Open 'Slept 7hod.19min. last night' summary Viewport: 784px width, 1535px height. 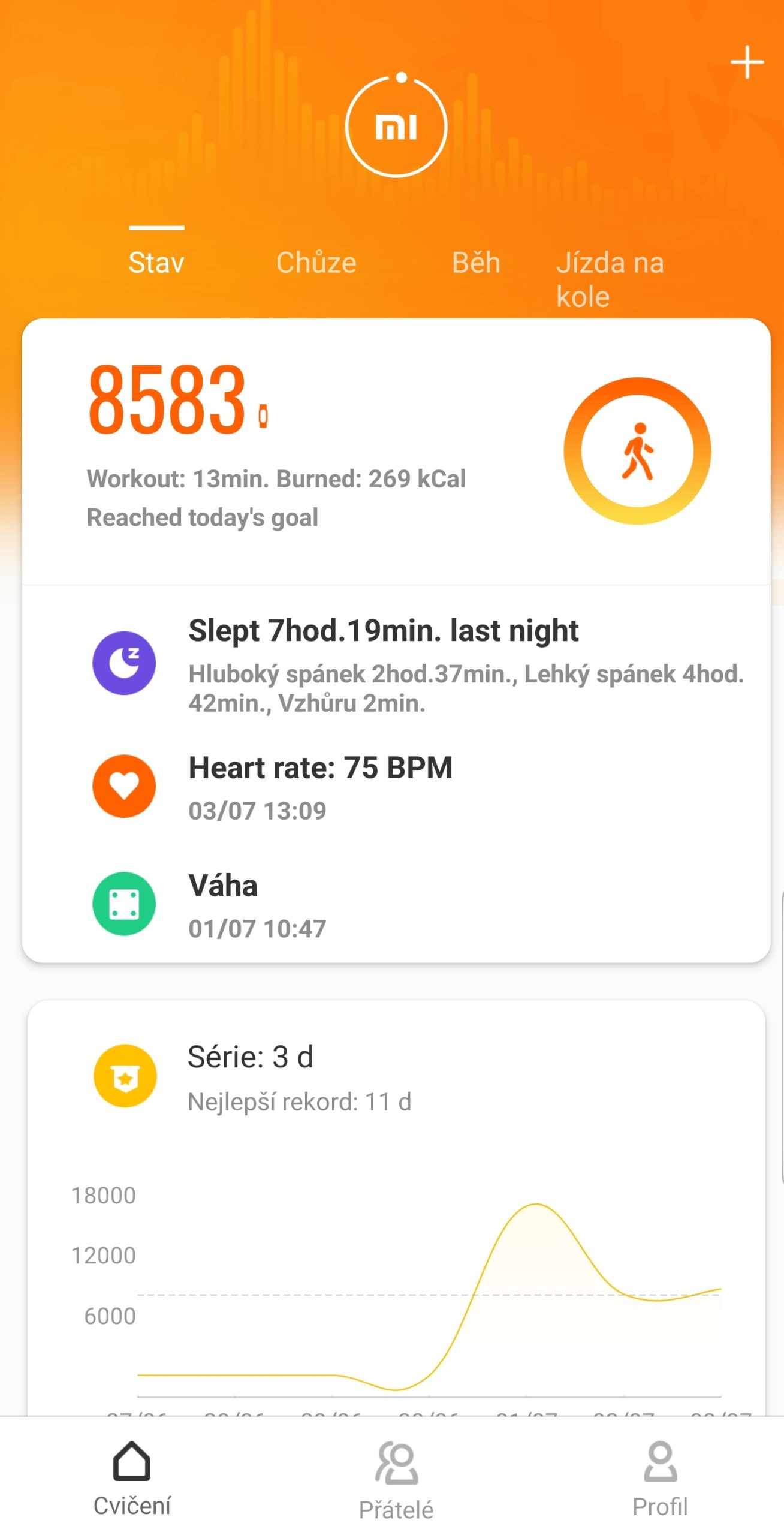click(384, 630)
